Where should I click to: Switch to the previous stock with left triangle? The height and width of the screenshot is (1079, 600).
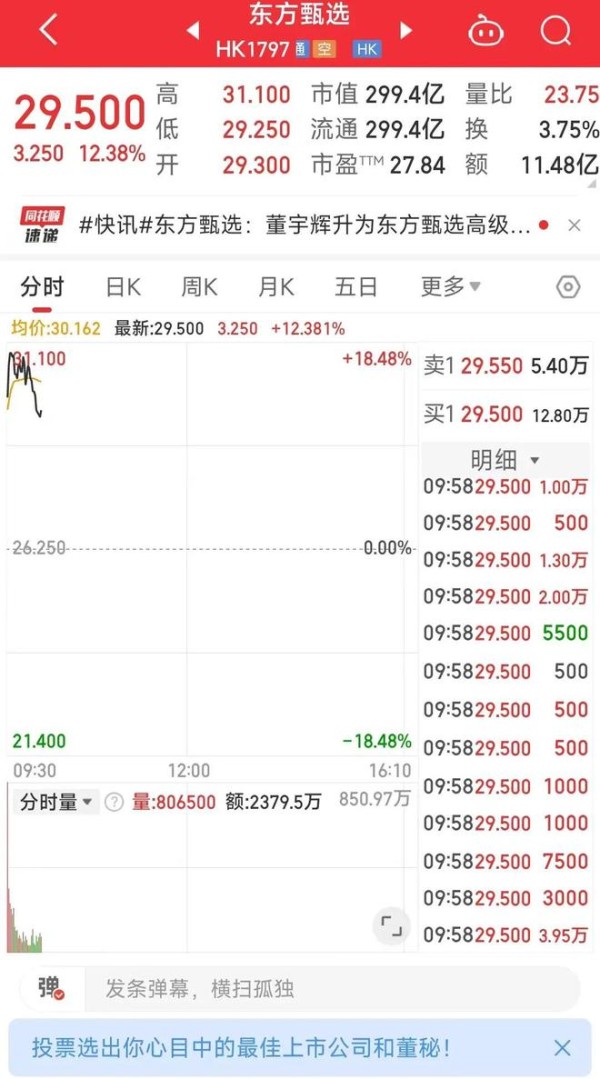[193, 30]
